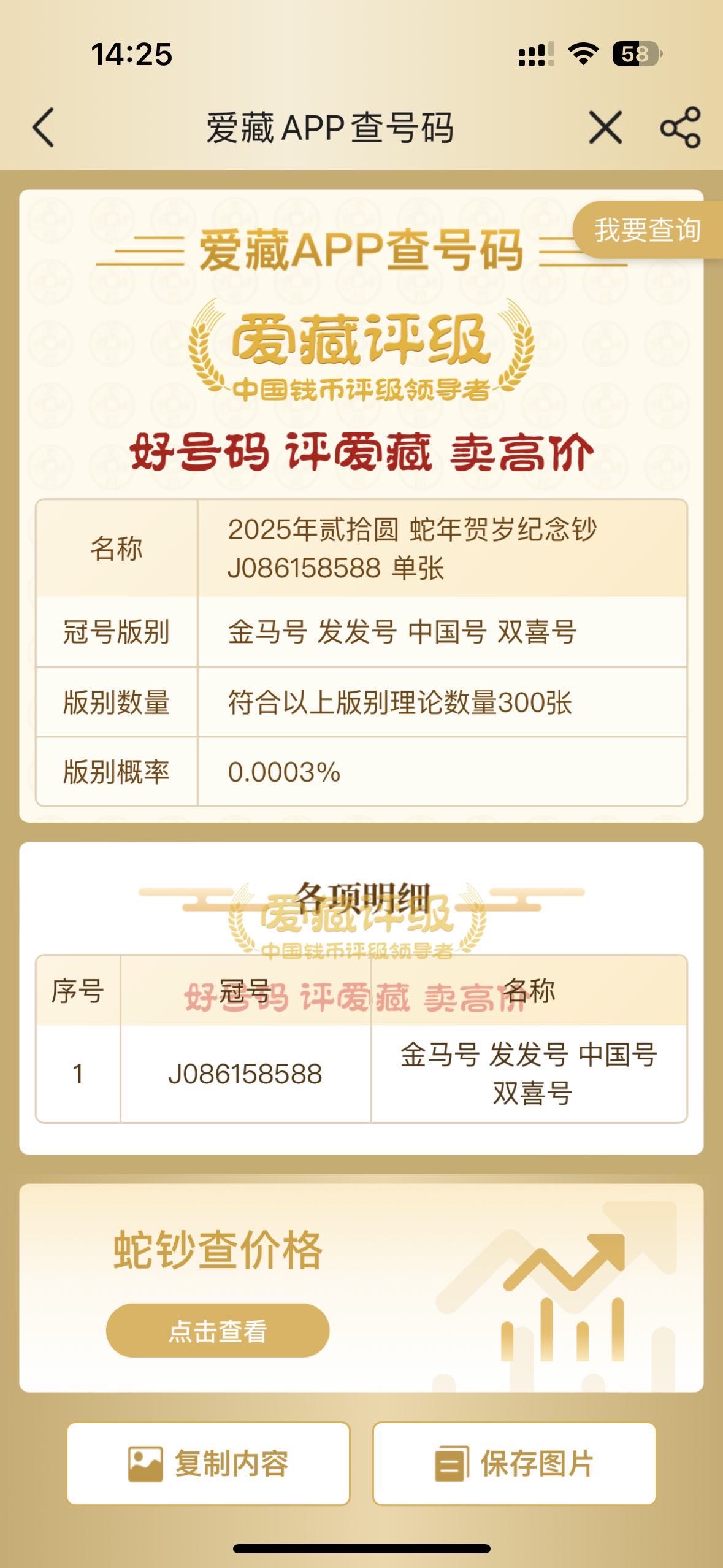Save the result via 保存图片
This screenshot has height=1568, width=723.
514,1463
